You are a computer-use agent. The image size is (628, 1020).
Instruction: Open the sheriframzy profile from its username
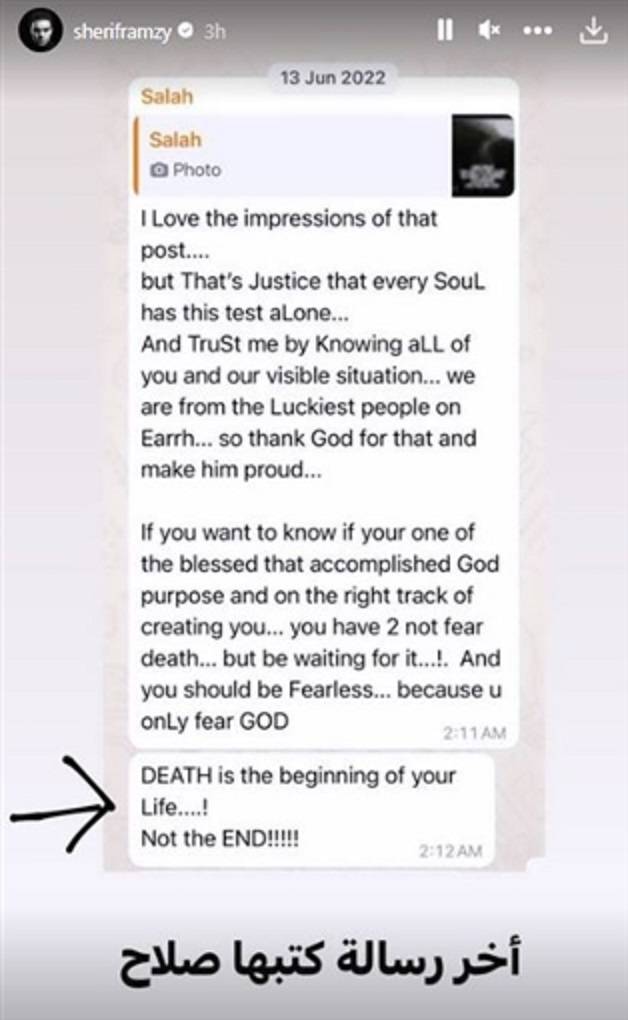pyautogui.click(x=121, y=31)
